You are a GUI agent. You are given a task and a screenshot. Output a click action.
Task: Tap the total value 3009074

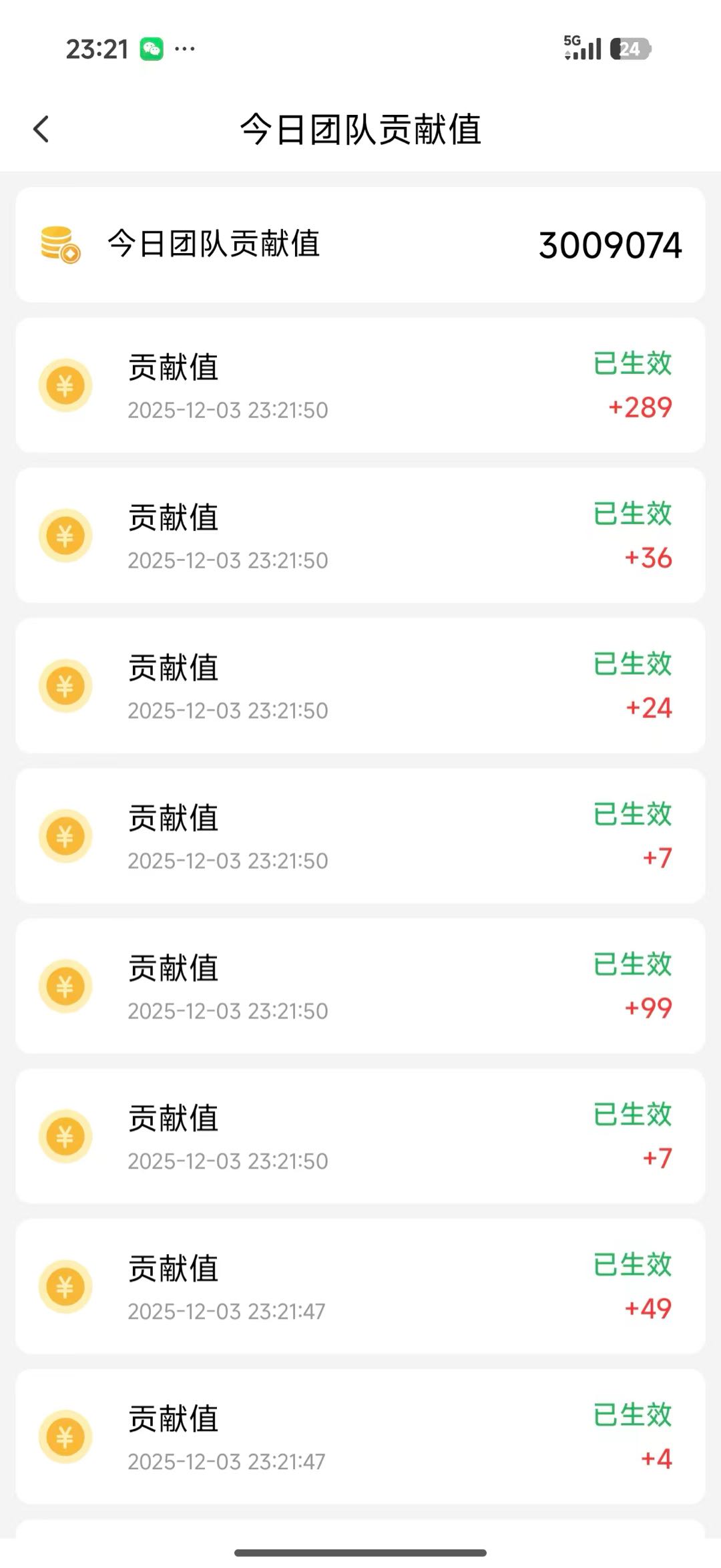click(610, 246)
